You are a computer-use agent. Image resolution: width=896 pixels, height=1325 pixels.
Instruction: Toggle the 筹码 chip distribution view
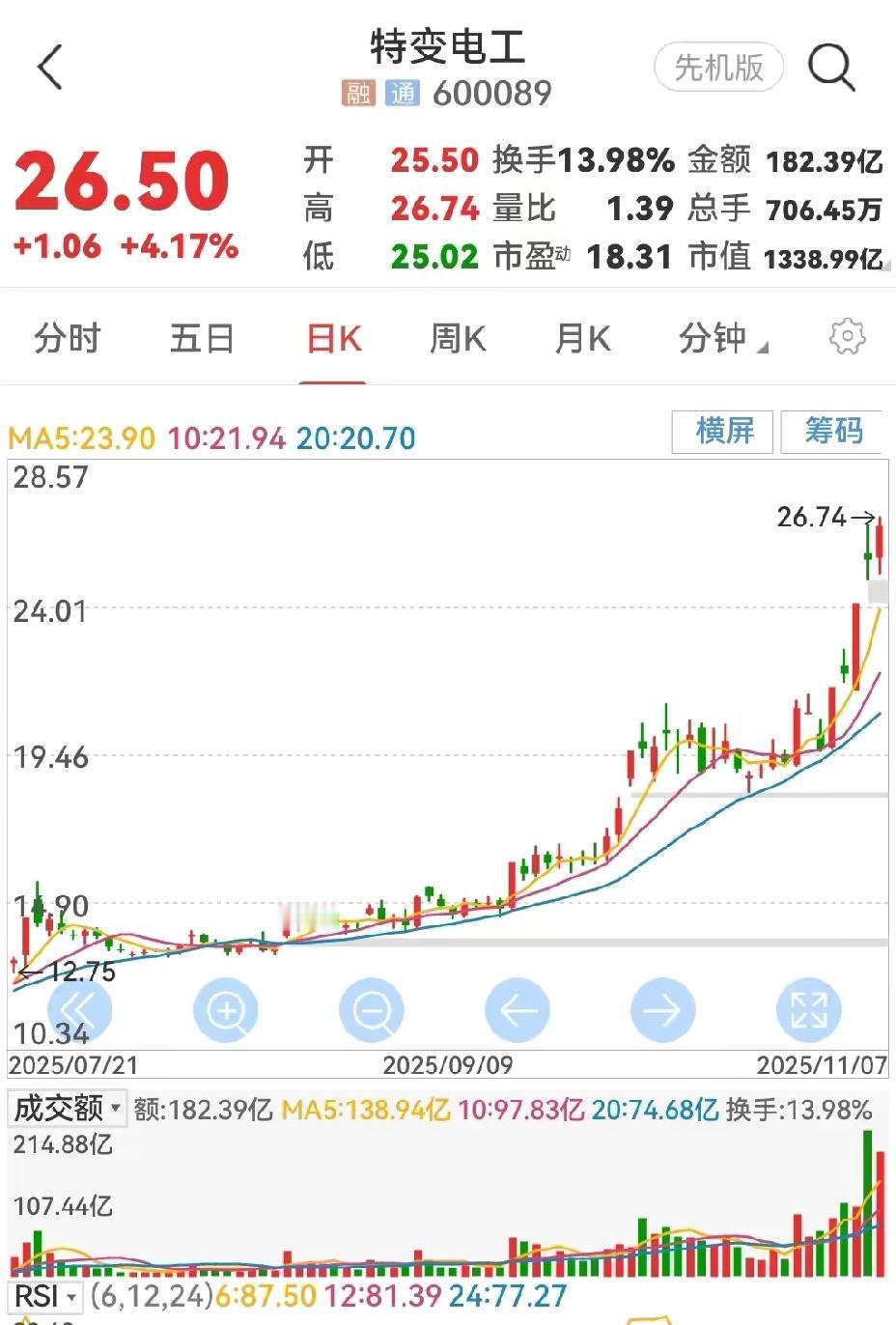pyautogui.click(x=831, y=432)
